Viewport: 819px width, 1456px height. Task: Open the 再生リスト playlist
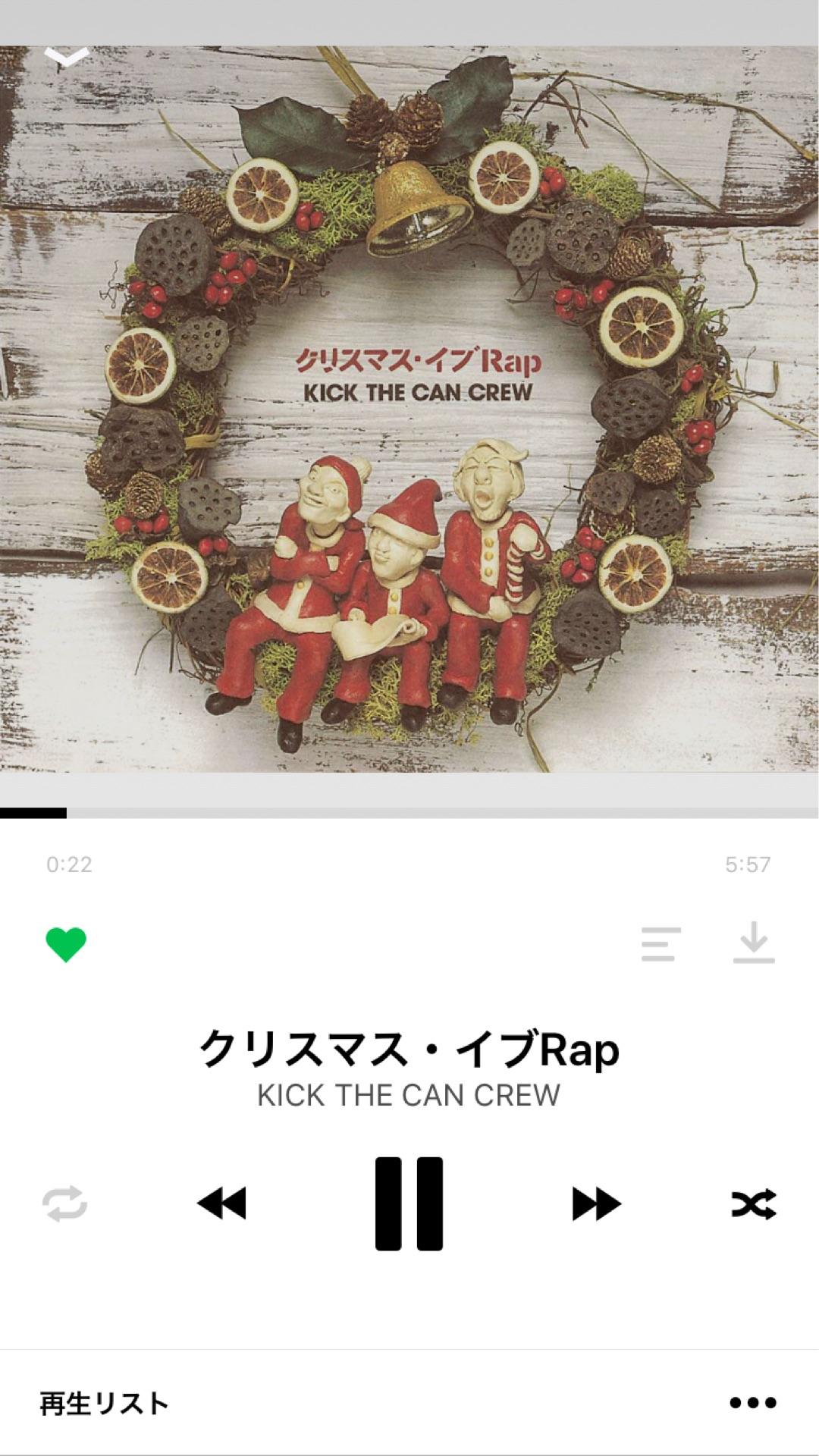click(x=105, y=1404)
